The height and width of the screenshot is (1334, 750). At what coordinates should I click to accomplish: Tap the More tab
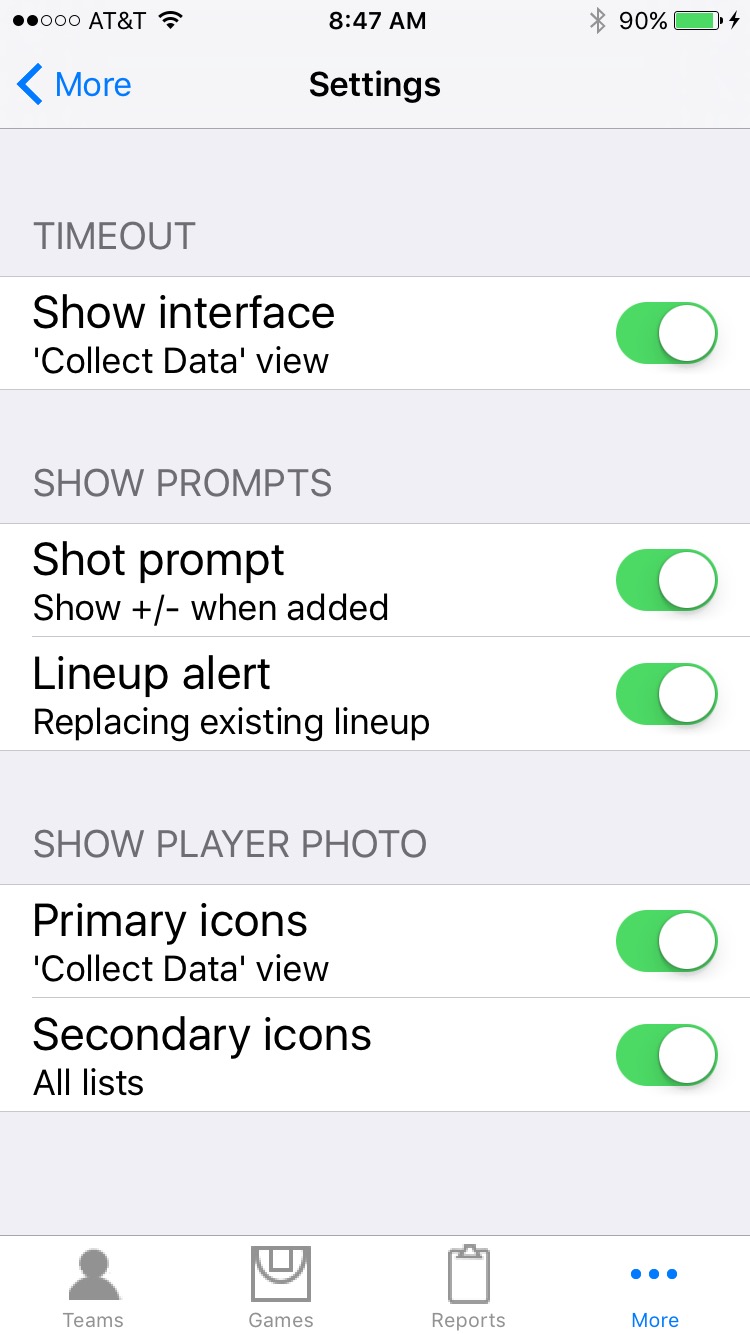655,1288
